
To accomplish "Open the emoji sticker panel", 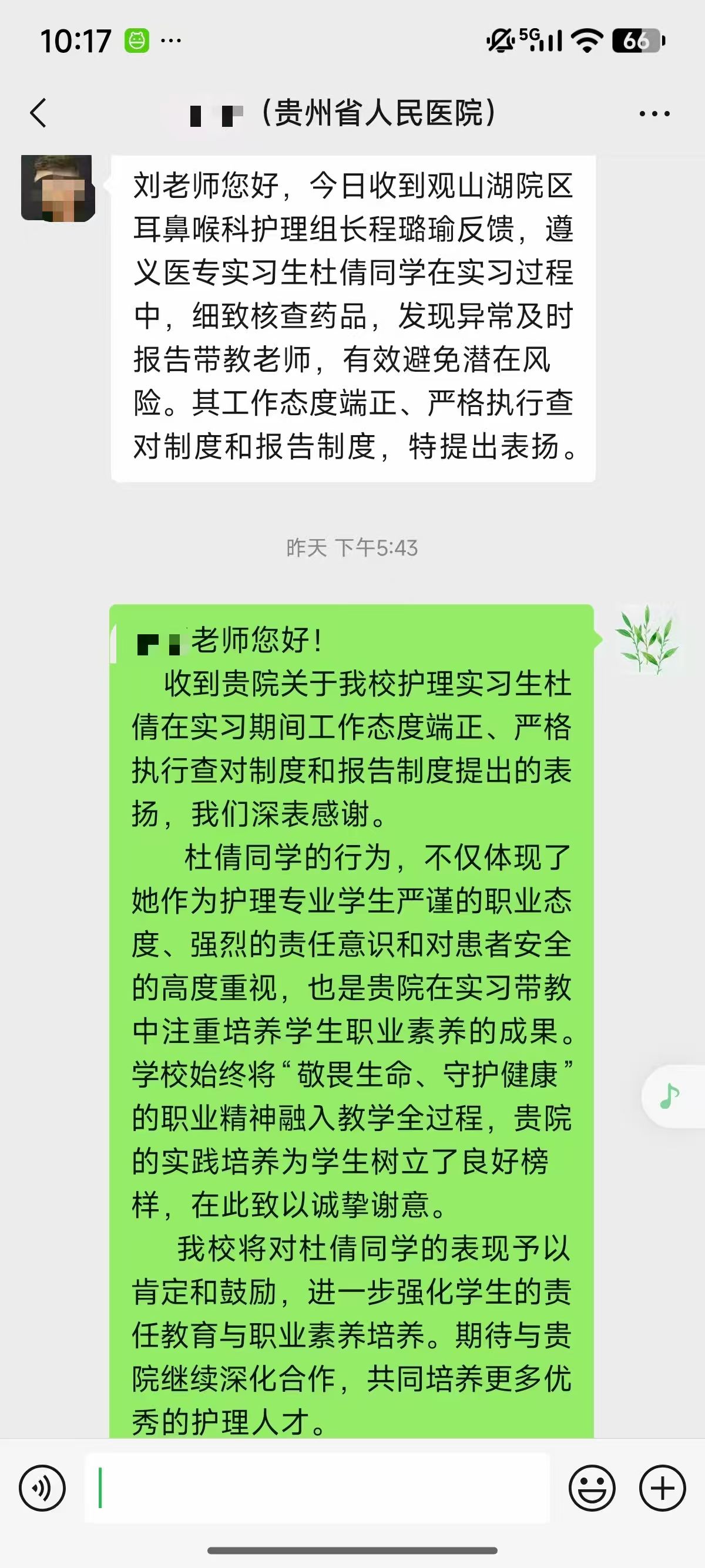I will click(x=592, y=1488).
